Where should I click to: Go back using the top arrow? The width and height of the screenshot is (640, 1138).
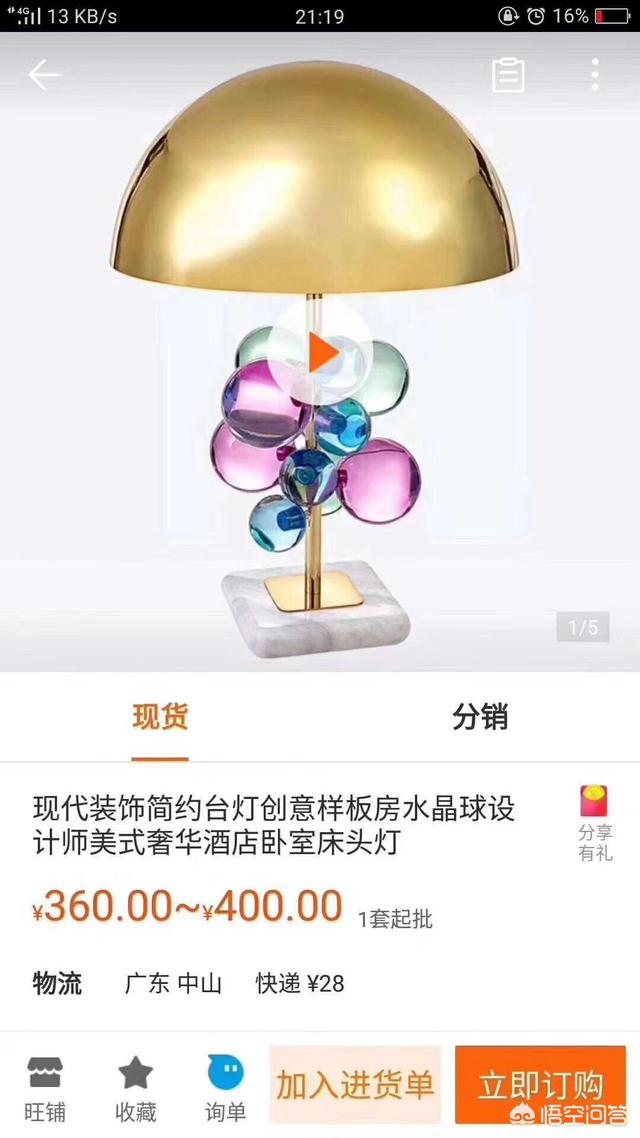click(44, 75)
